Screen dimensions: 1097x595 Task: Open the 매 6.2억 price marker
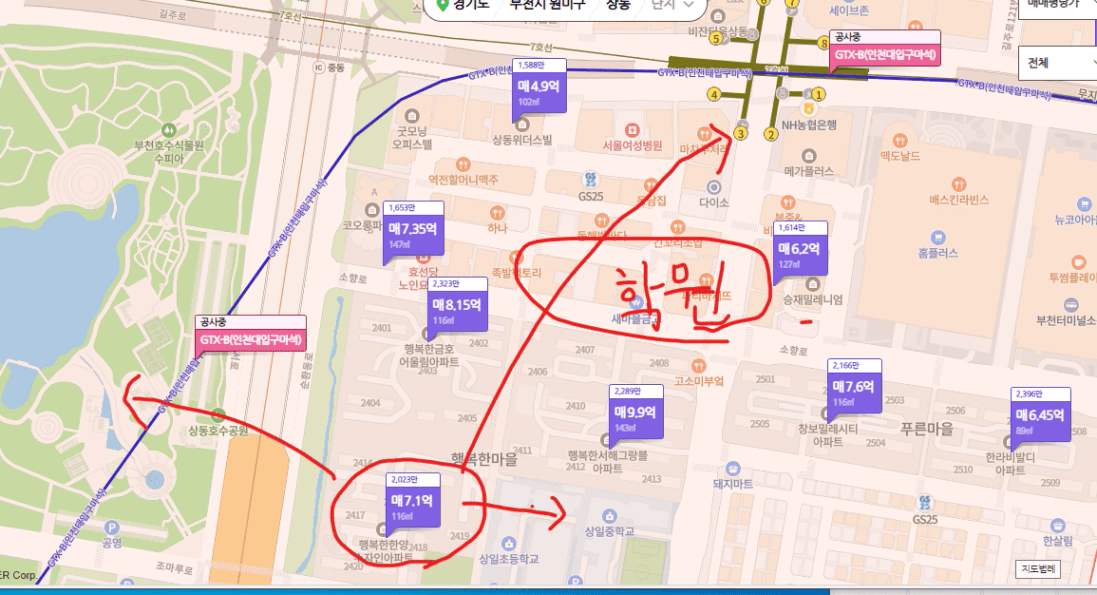point(800,249)
